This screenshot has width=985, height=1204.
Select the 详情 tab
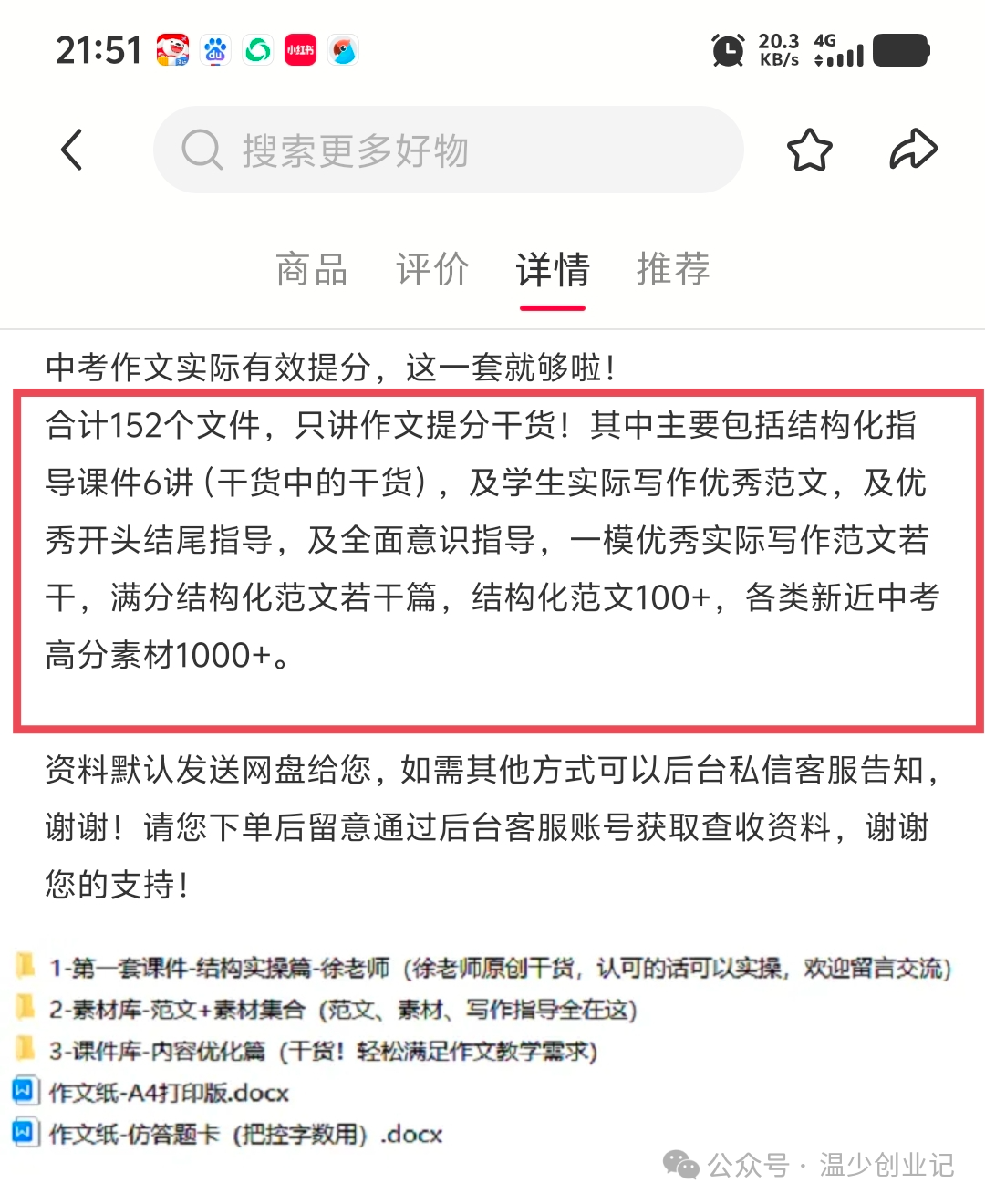click(553, 270)
